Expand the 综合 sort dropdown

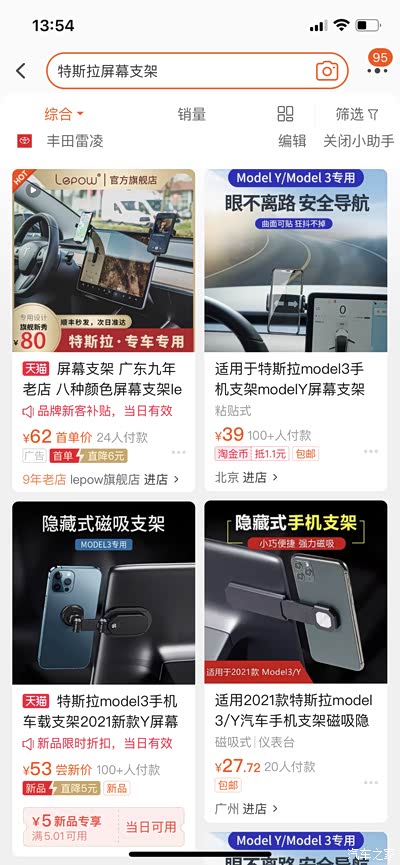64,114
